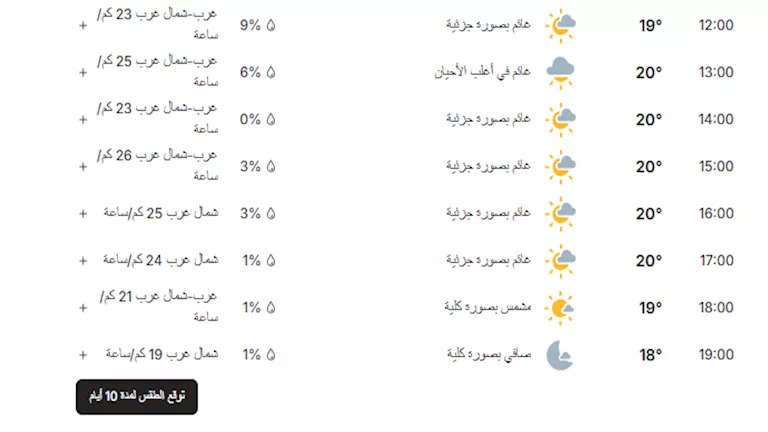Show more details for 14:00

click(x=83, y=119)
